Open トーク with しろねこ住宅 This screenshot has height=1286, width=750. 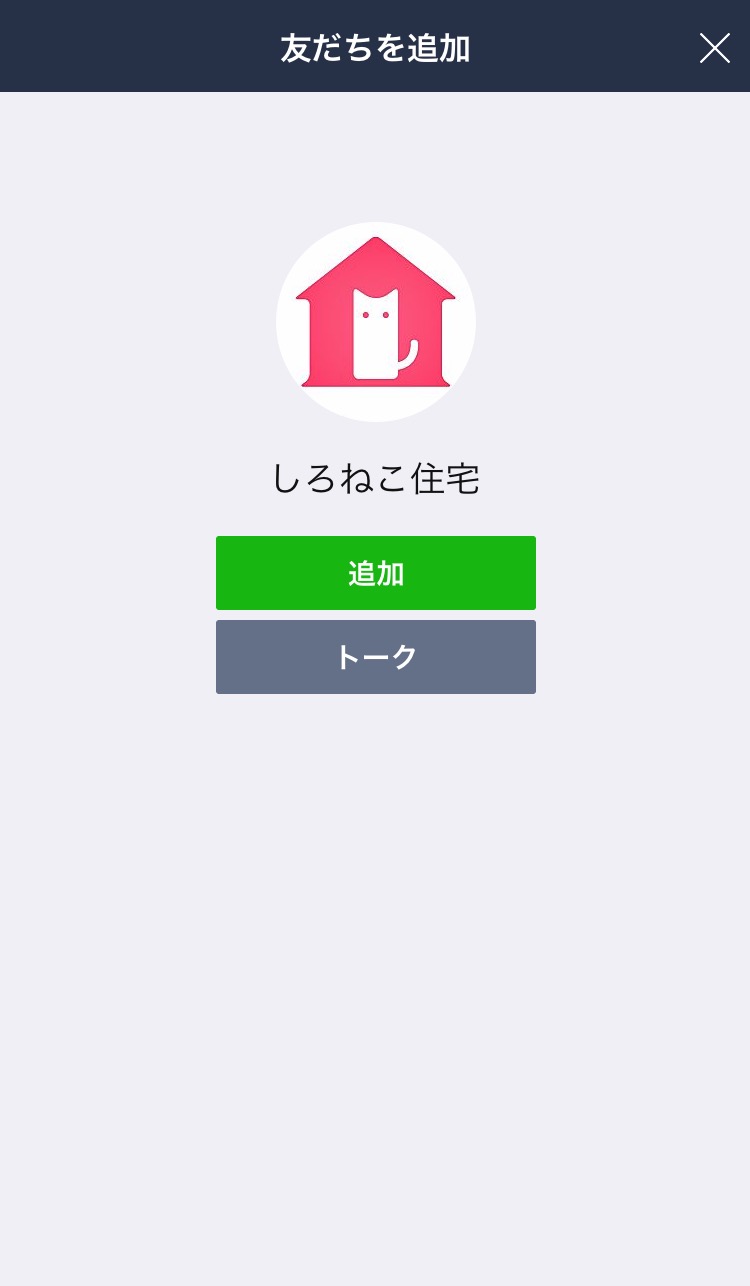376,657
